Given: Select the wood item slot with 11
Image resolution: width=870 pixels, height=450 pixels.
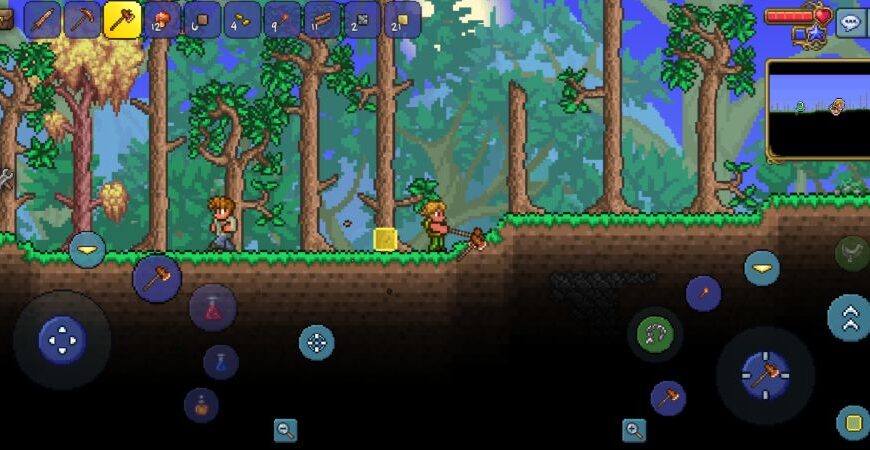Looking at the screenshot, I should coord(322,19).
